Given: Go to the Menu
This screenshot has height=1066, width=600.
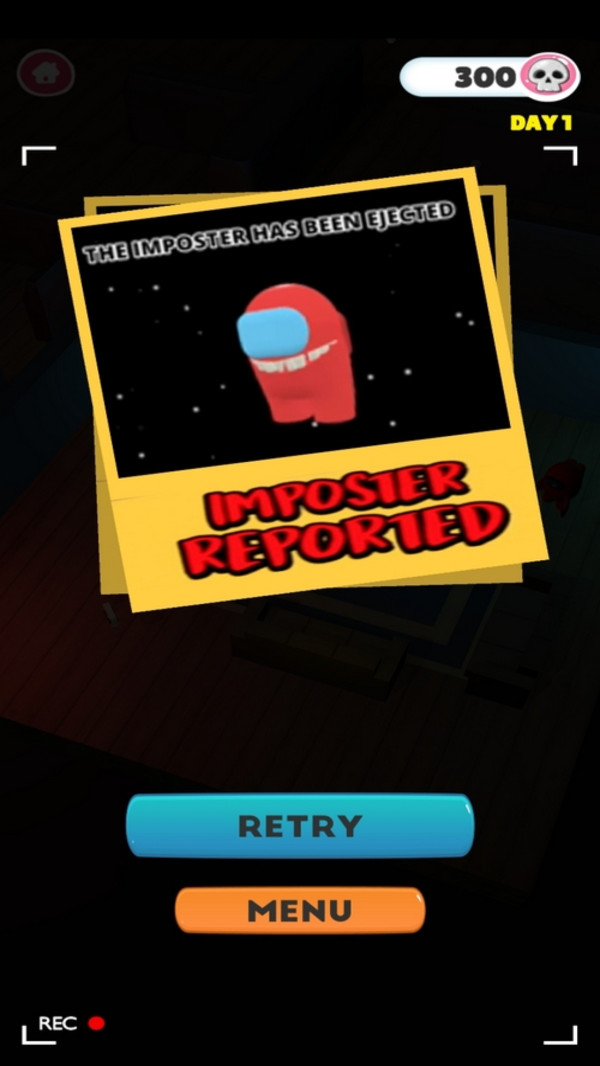Looking at the screenshot, I should click(300, 910).
